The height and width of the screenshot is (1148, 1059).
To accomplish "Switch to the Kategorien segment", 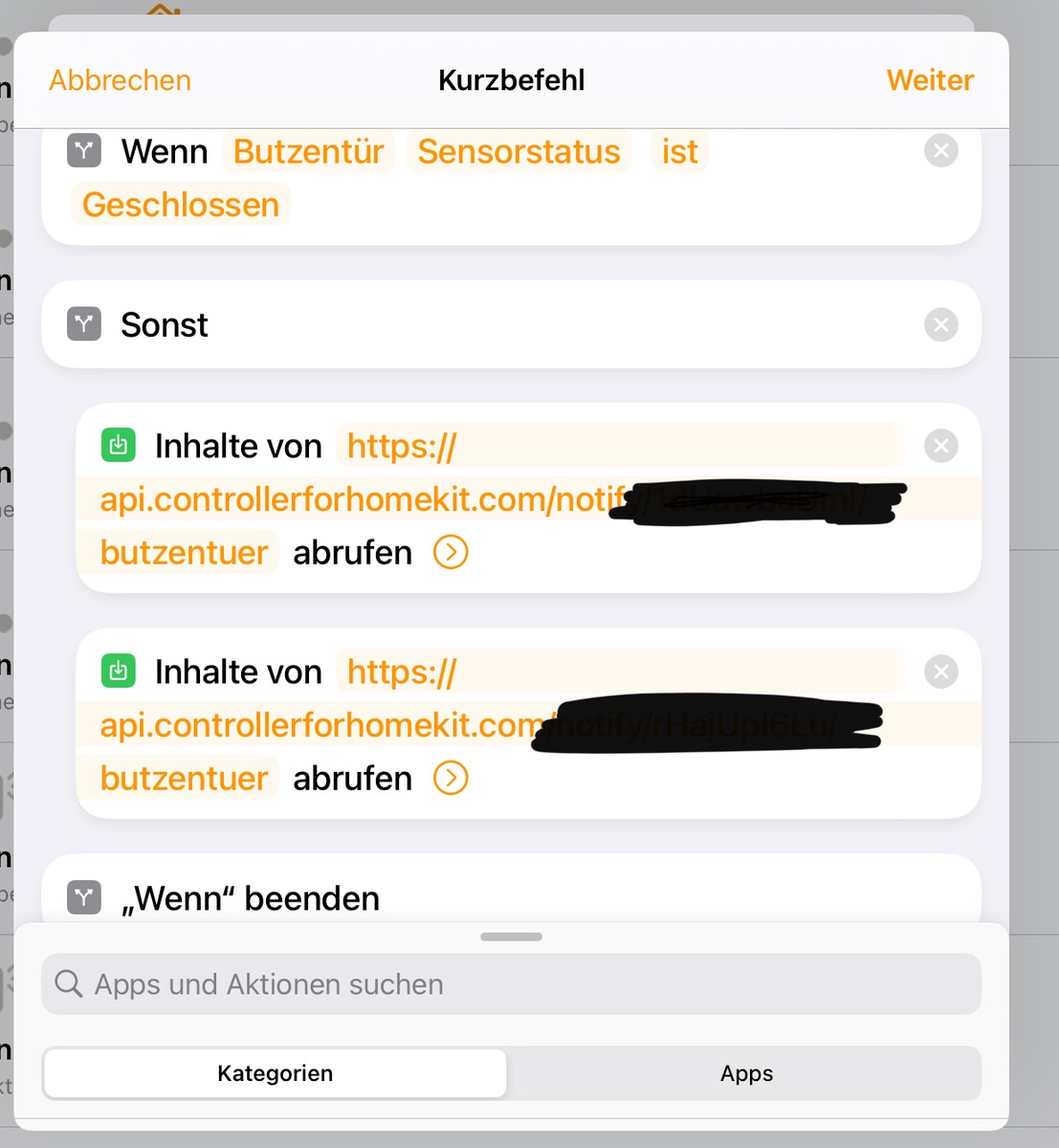I will [x=275, y=1073].
